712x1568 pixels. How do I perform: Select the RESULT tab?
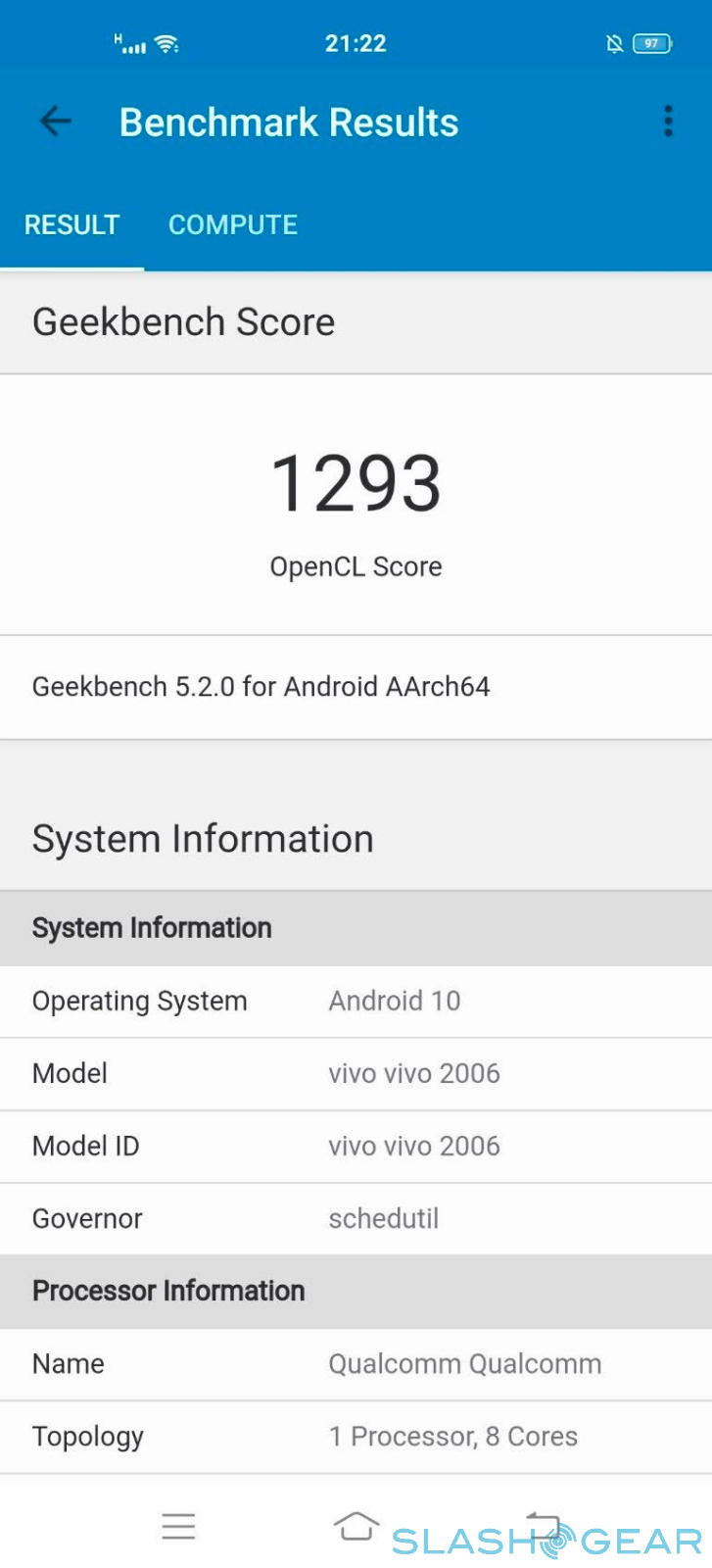tap(71, 224)
